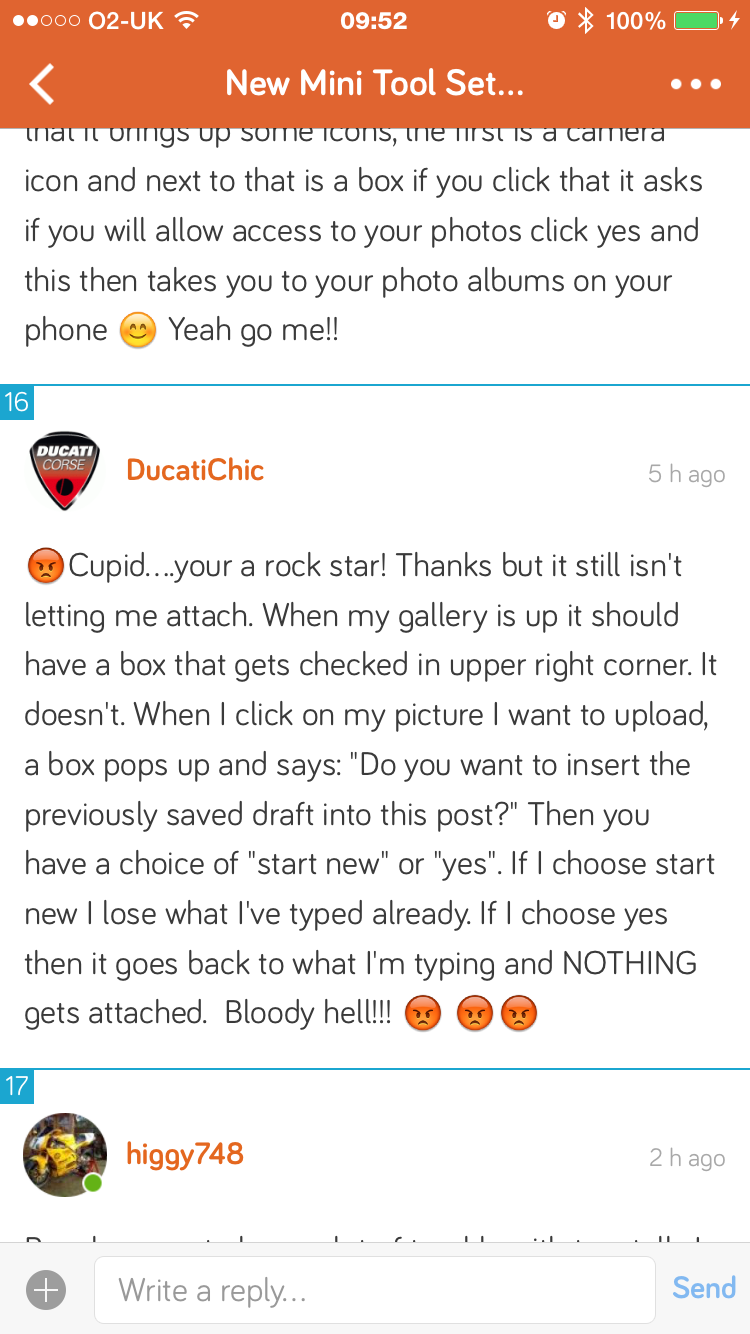The height and width of the screenshot is (1334, 750).
Task: Open the three-dot overflow menu
Action: click(x=696, y=84)
